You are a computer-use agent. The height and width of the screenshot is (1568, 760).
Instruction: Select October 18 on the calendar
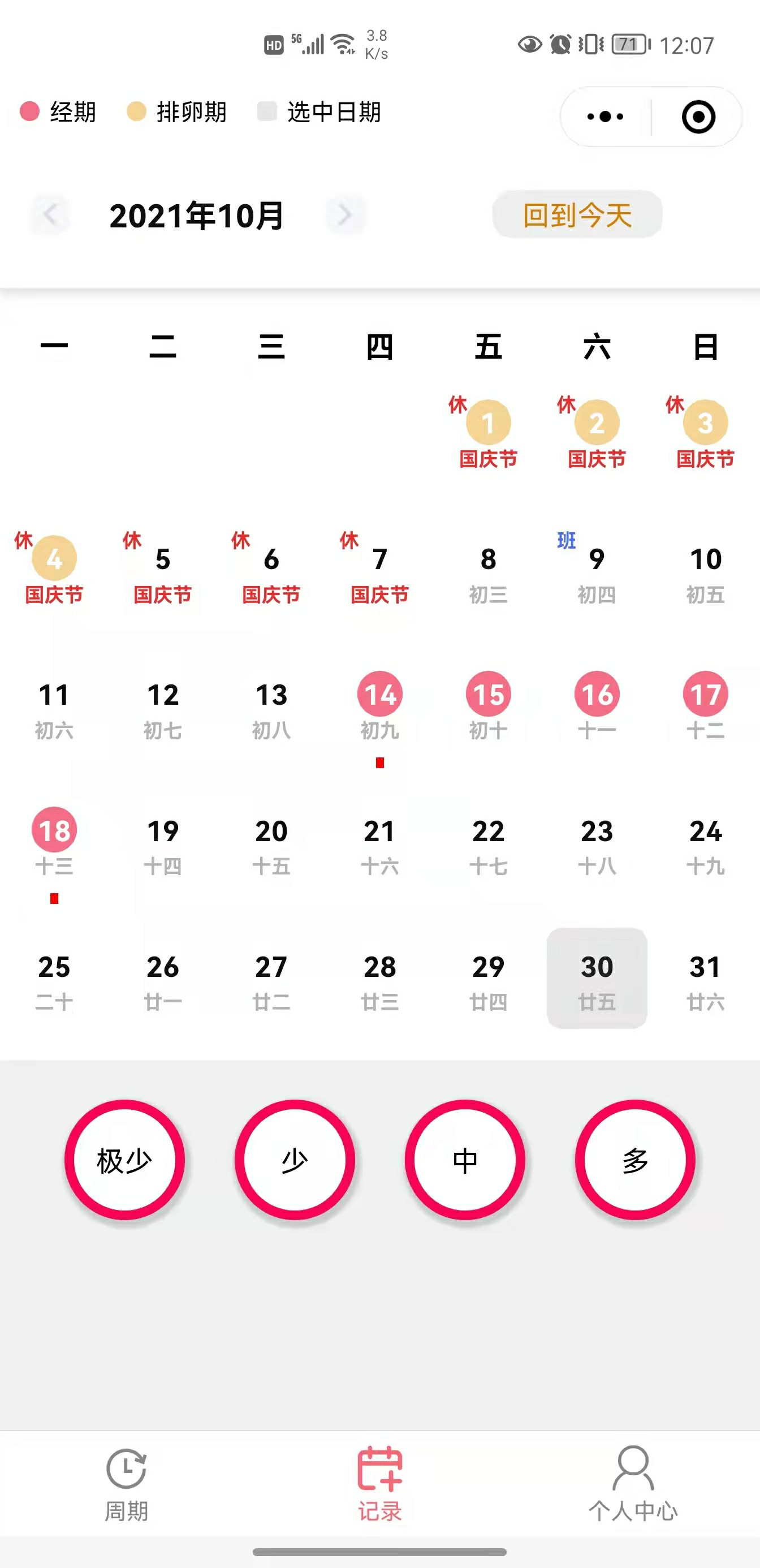(54, 842)
